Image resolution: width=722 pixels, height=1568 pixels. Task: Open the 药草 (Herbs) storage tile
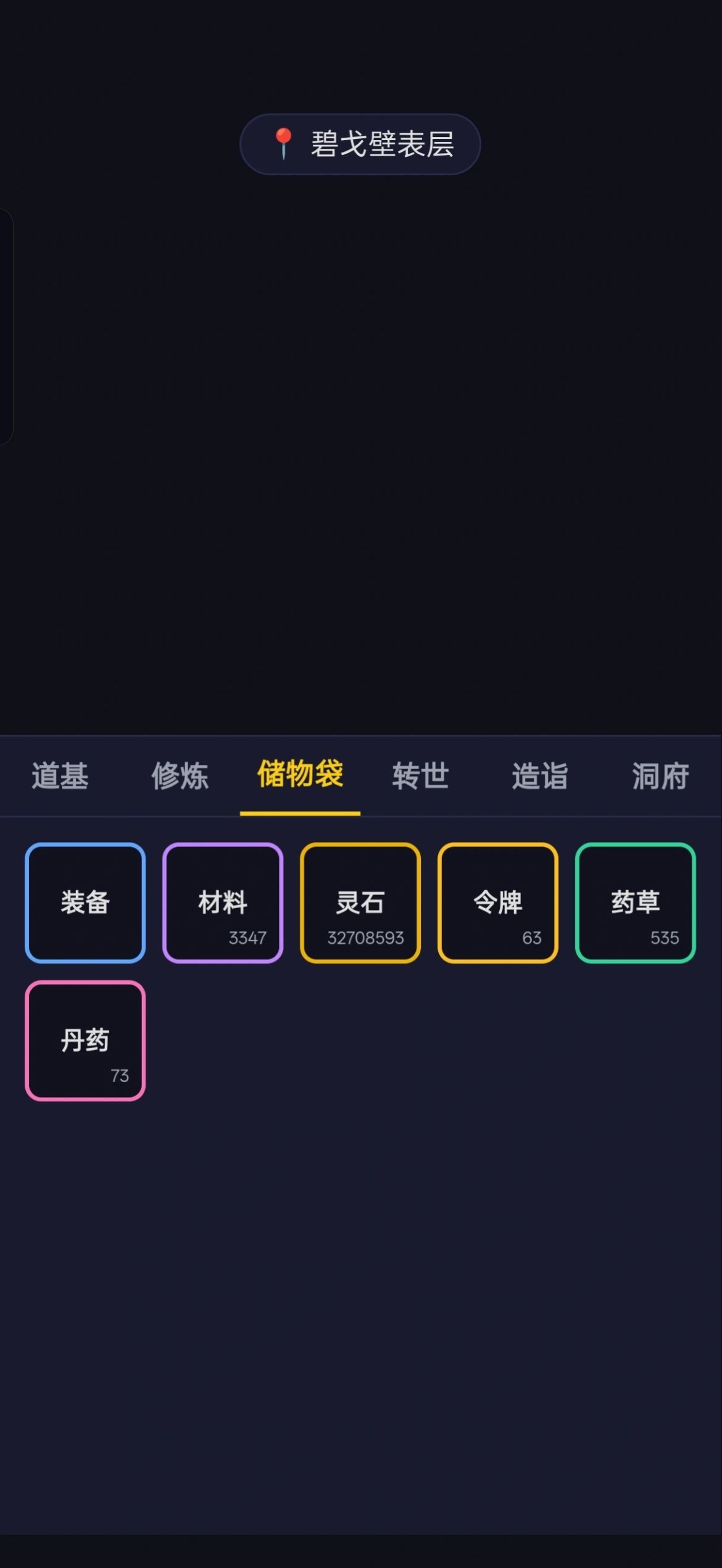pos(635,903)
